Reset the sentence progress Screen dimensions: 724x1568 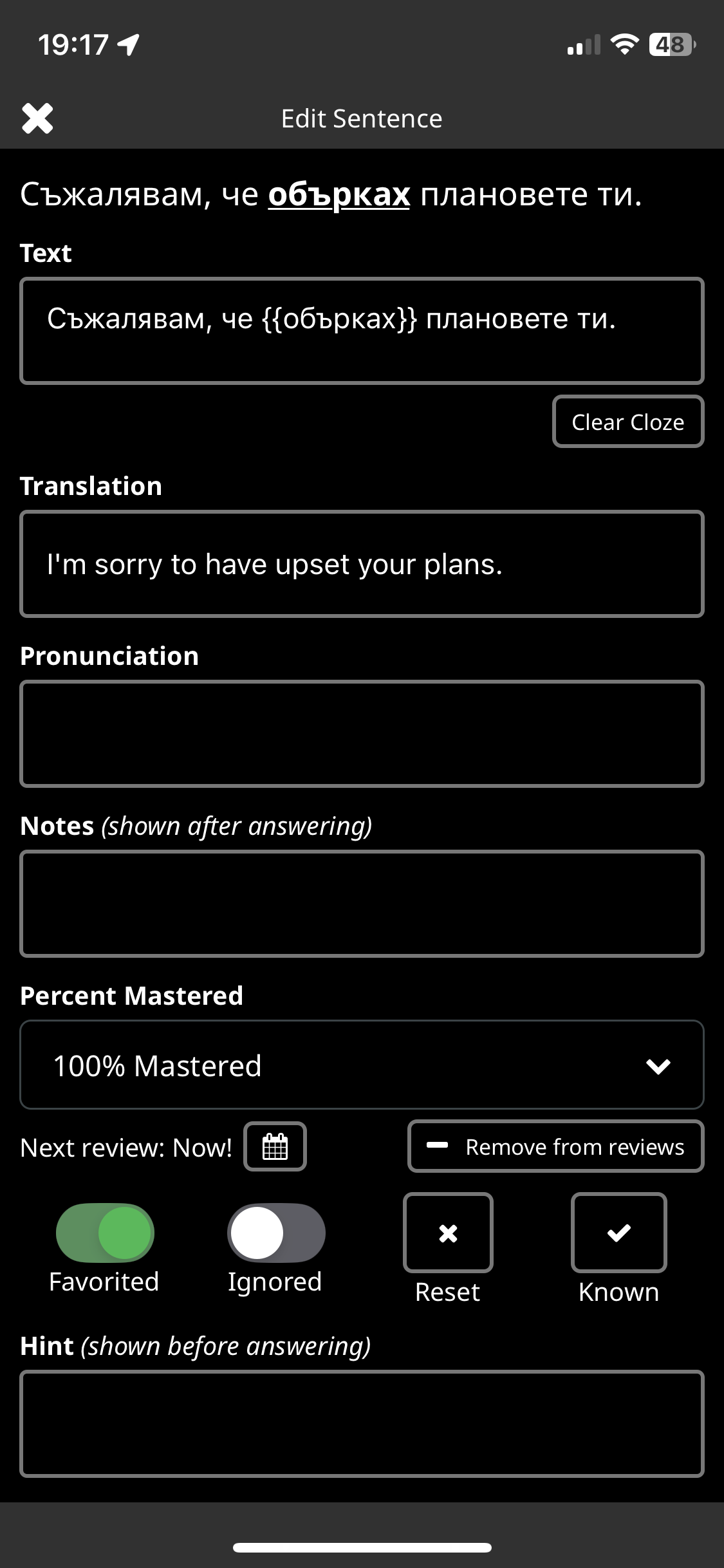(x=448, y=1233)
